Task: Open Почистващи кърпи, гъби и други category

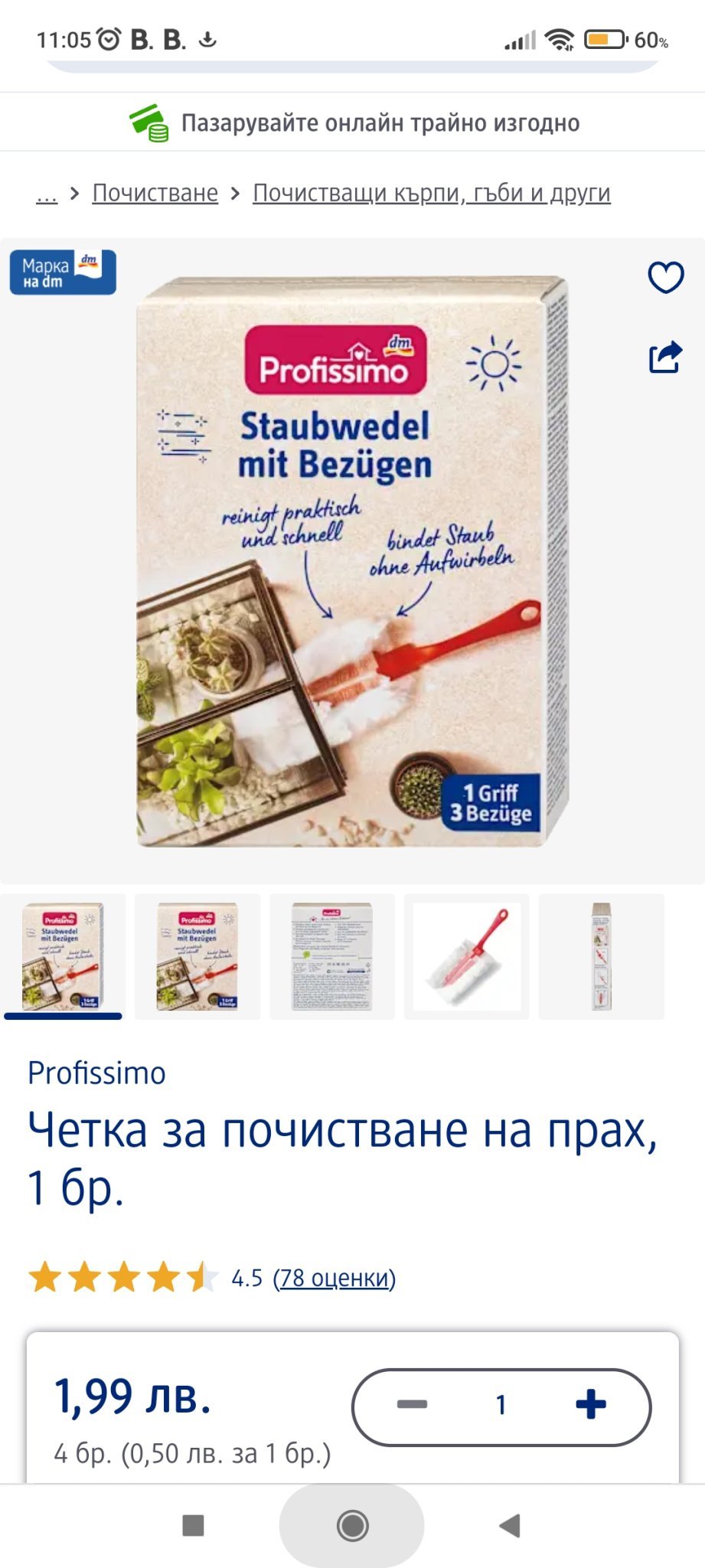Action: click(x=431, y=193)
